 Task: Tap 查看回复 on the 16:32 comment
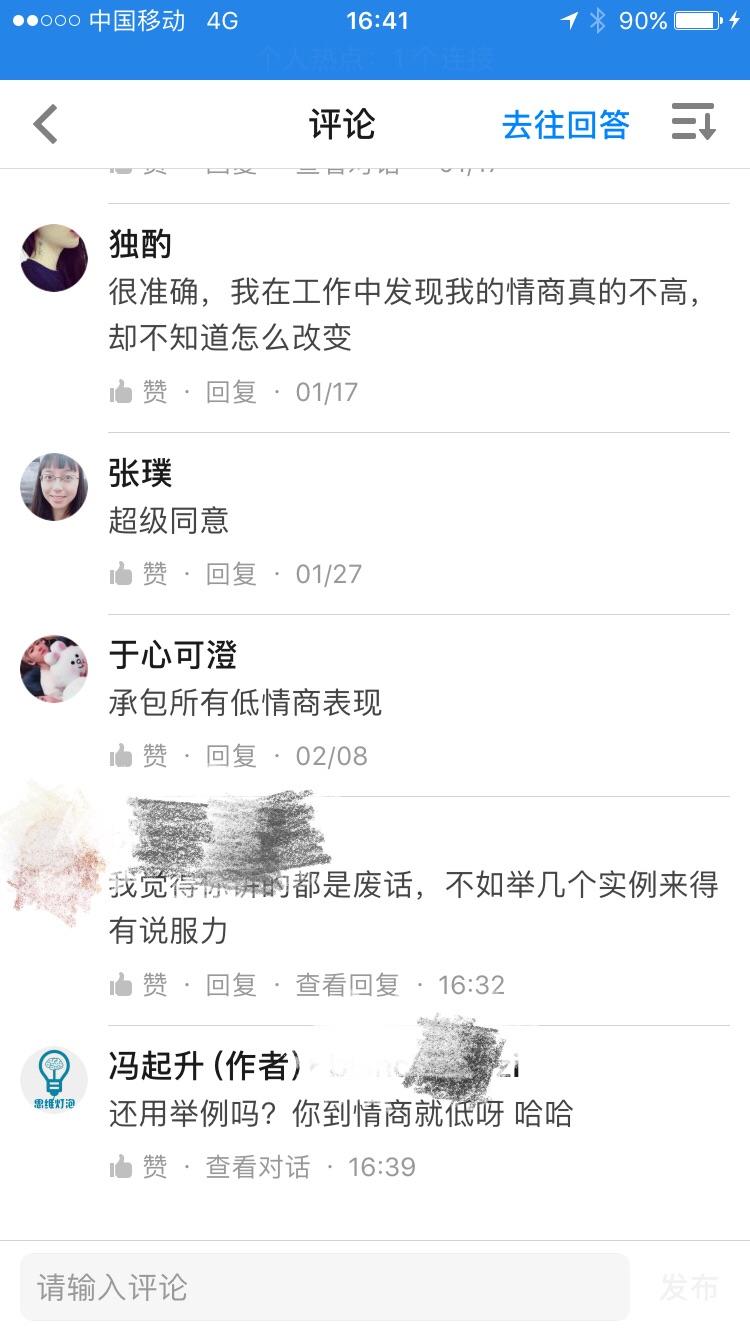(347, 985)
